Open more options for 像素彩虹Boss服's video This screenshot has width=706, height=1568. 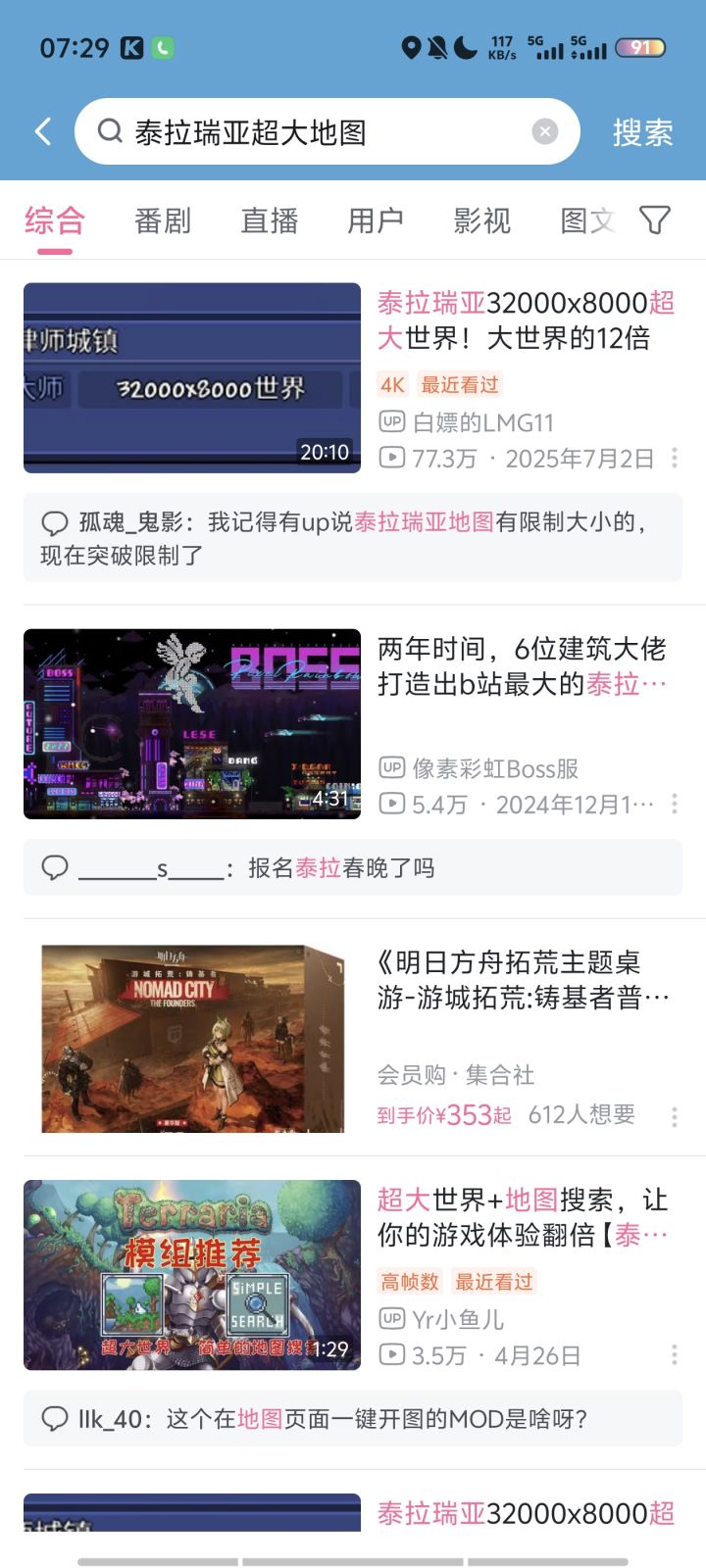[x=675, y=804]
